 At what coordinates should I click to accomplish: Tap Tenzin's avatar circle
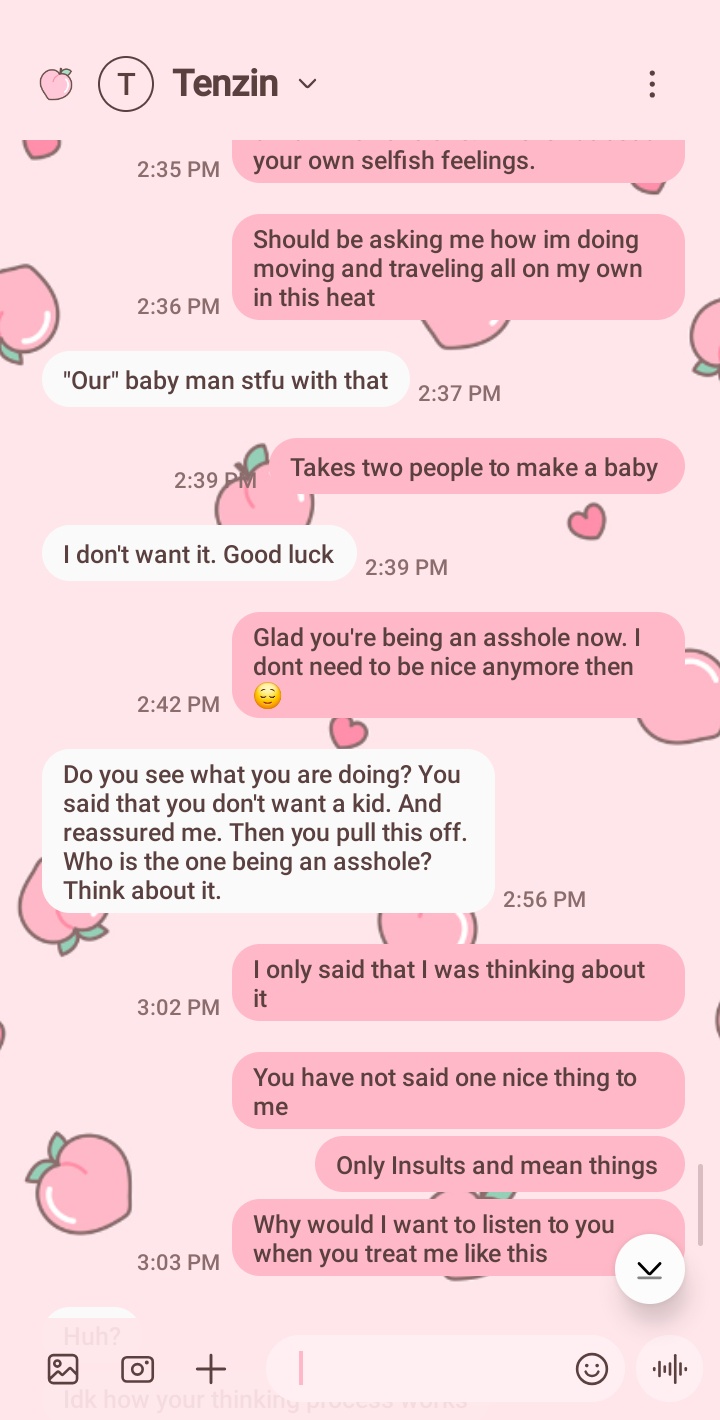126,84
